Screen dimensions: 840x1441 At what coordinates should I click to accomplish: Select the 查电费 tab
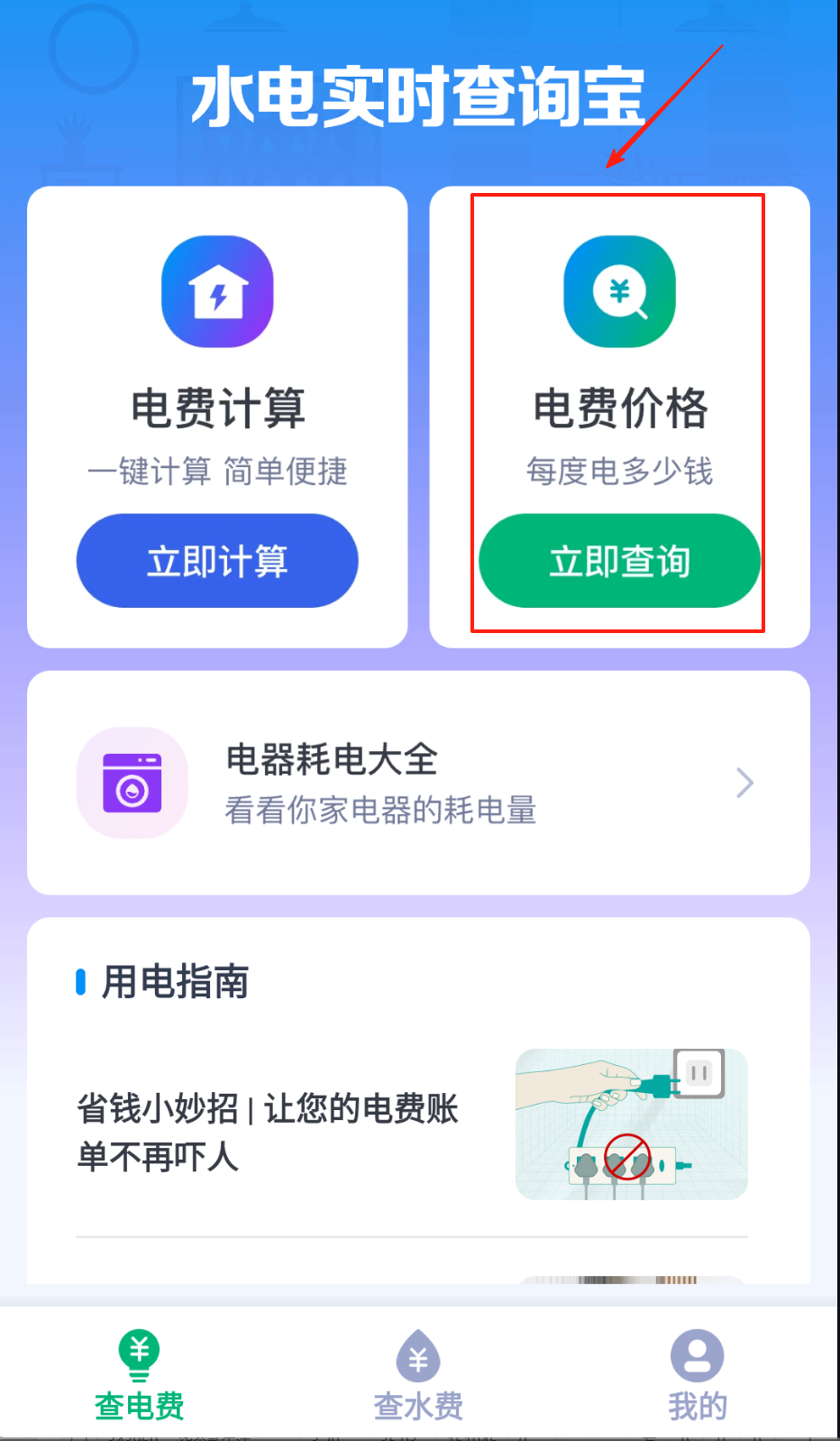(x=140, y=1374)
